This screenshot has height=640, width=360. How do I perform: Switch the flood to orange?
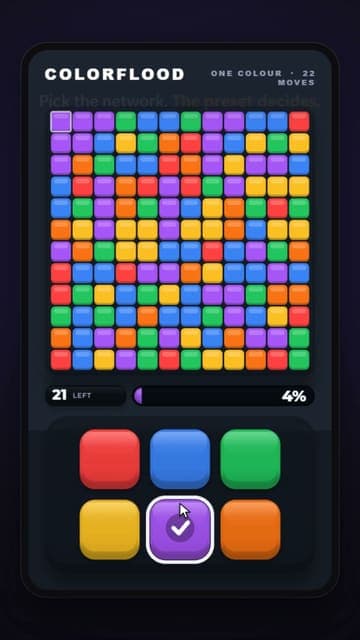(251, 529)
